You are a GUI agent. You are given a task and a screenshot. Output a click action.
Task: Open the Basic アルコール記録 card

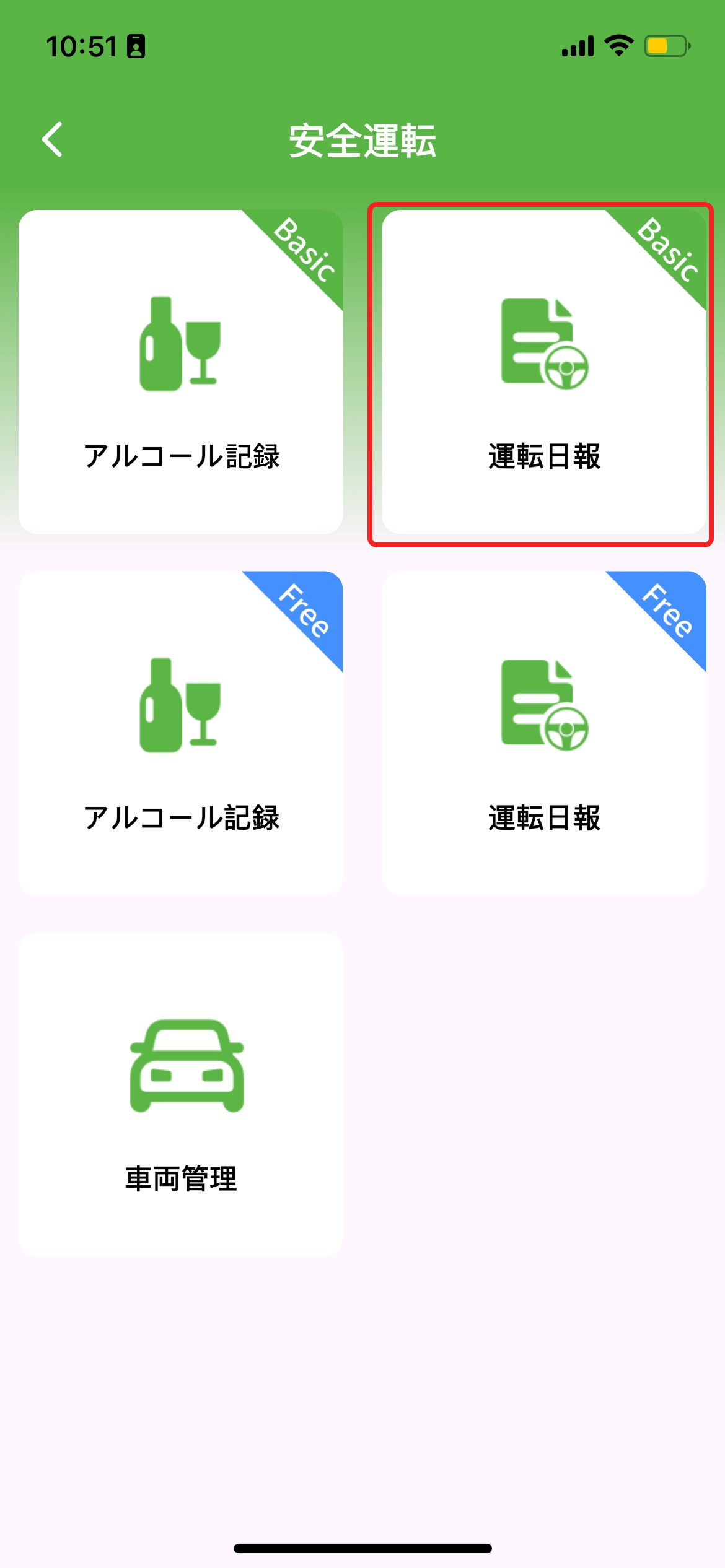(180, 372)
